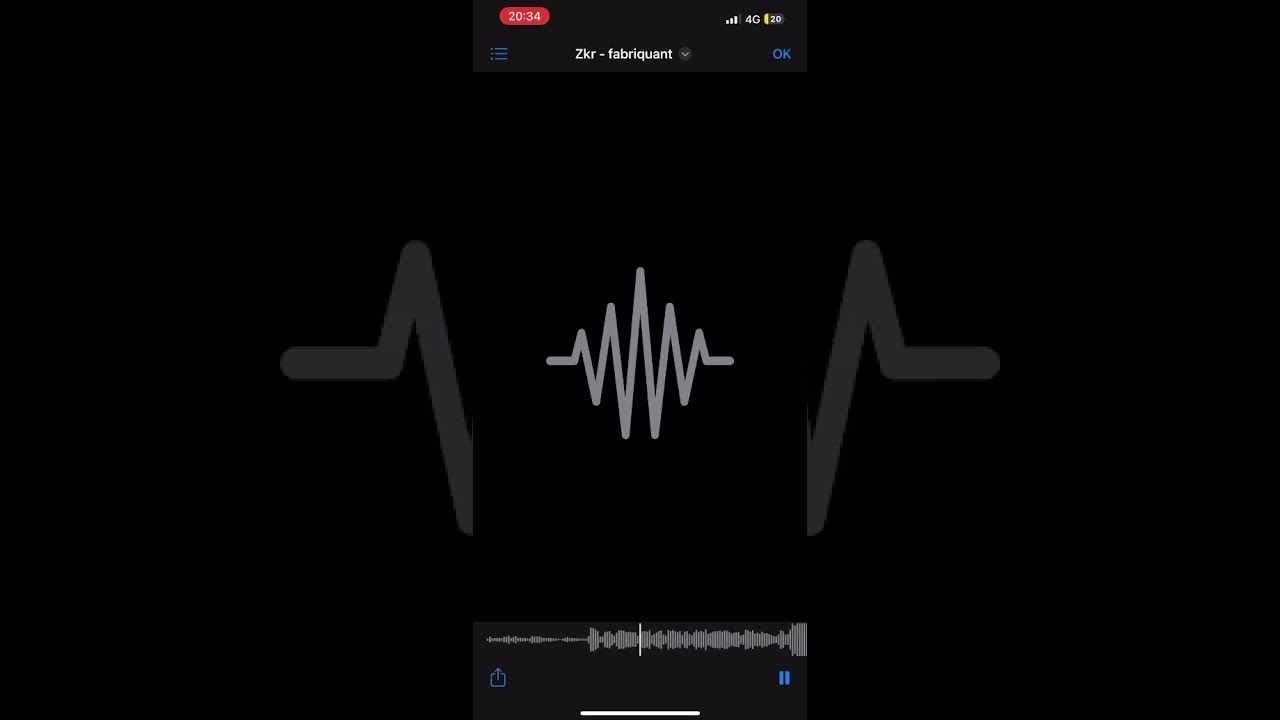Tap the waveform timeline to seek

point(700,639)
